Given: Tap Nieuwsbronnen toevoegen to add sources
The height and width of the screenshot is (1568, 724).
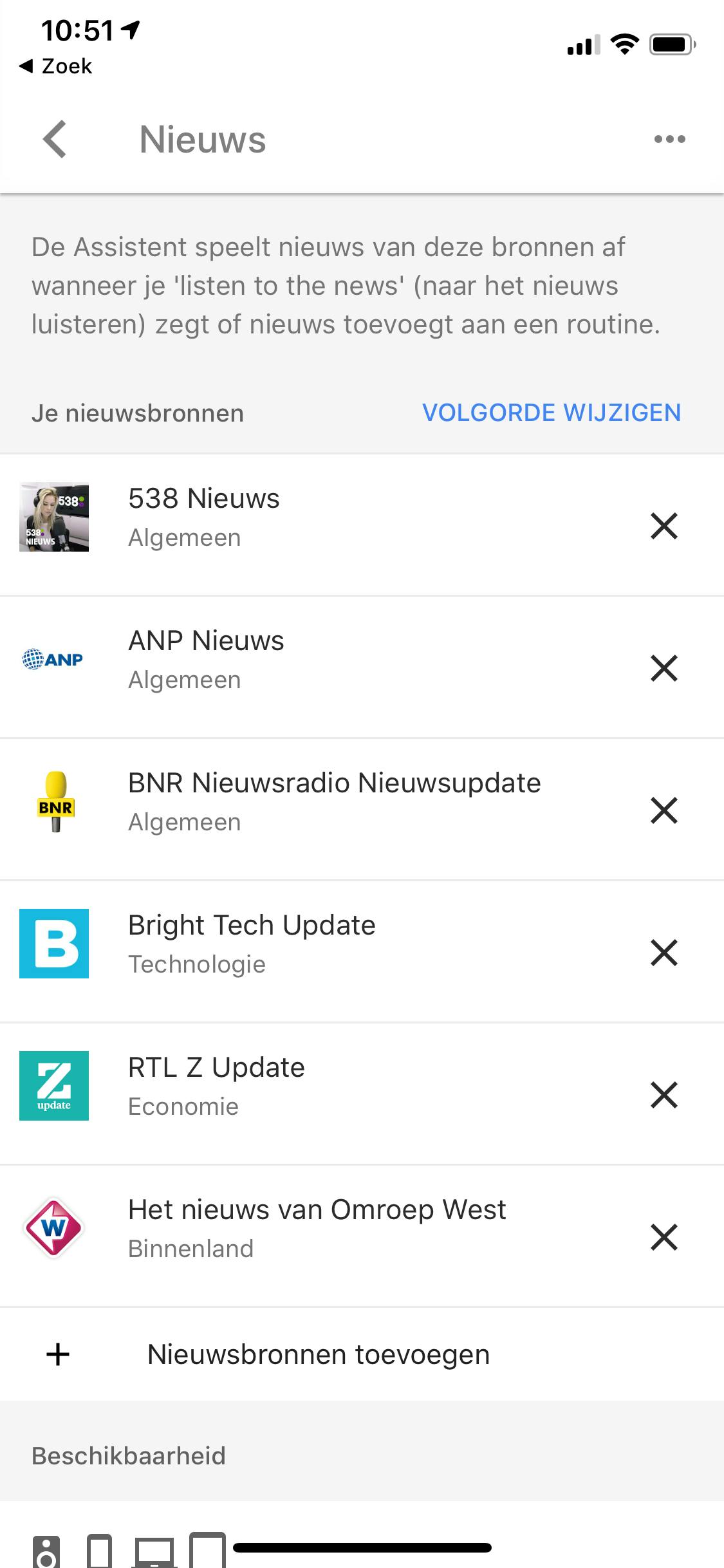Looking at the screenshot, I should [318, 1354].
